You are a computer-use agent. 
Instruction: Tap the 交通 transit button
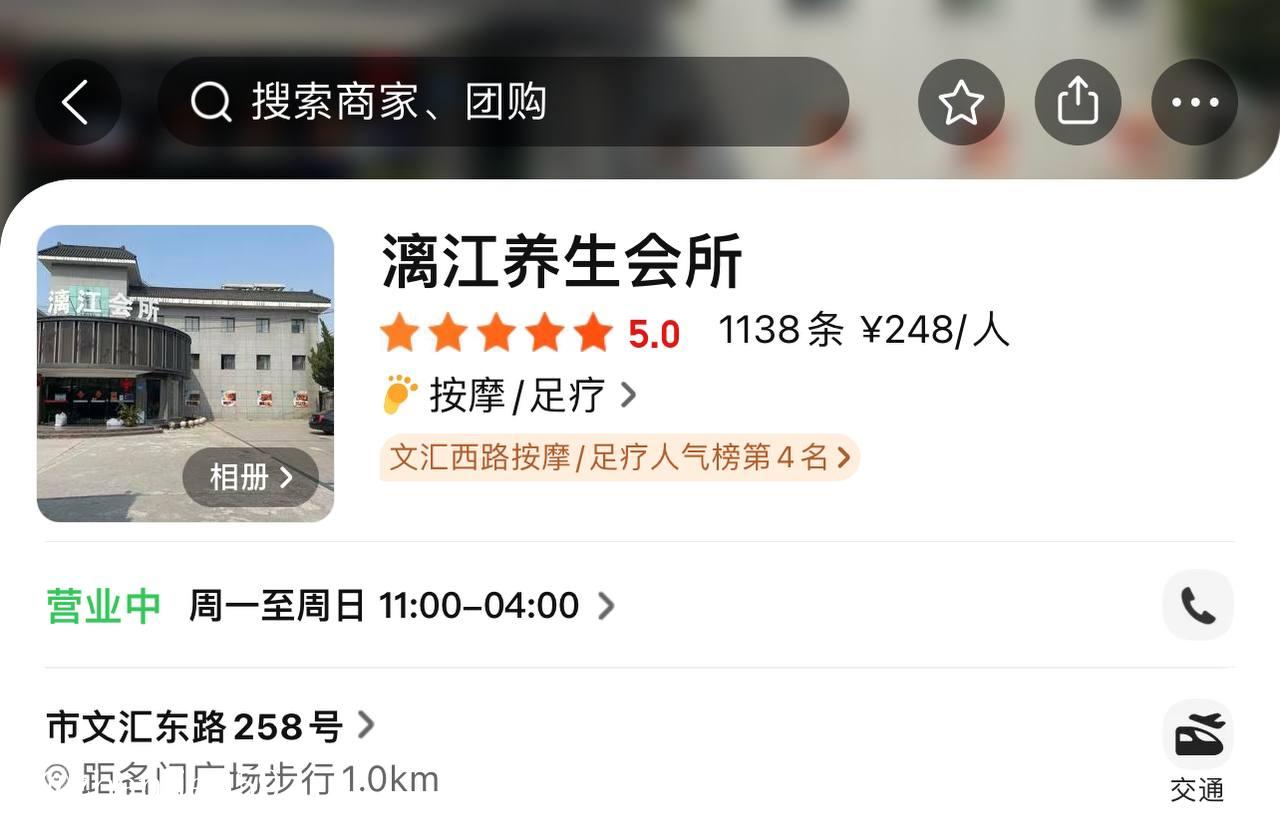tap(1197, 751)
